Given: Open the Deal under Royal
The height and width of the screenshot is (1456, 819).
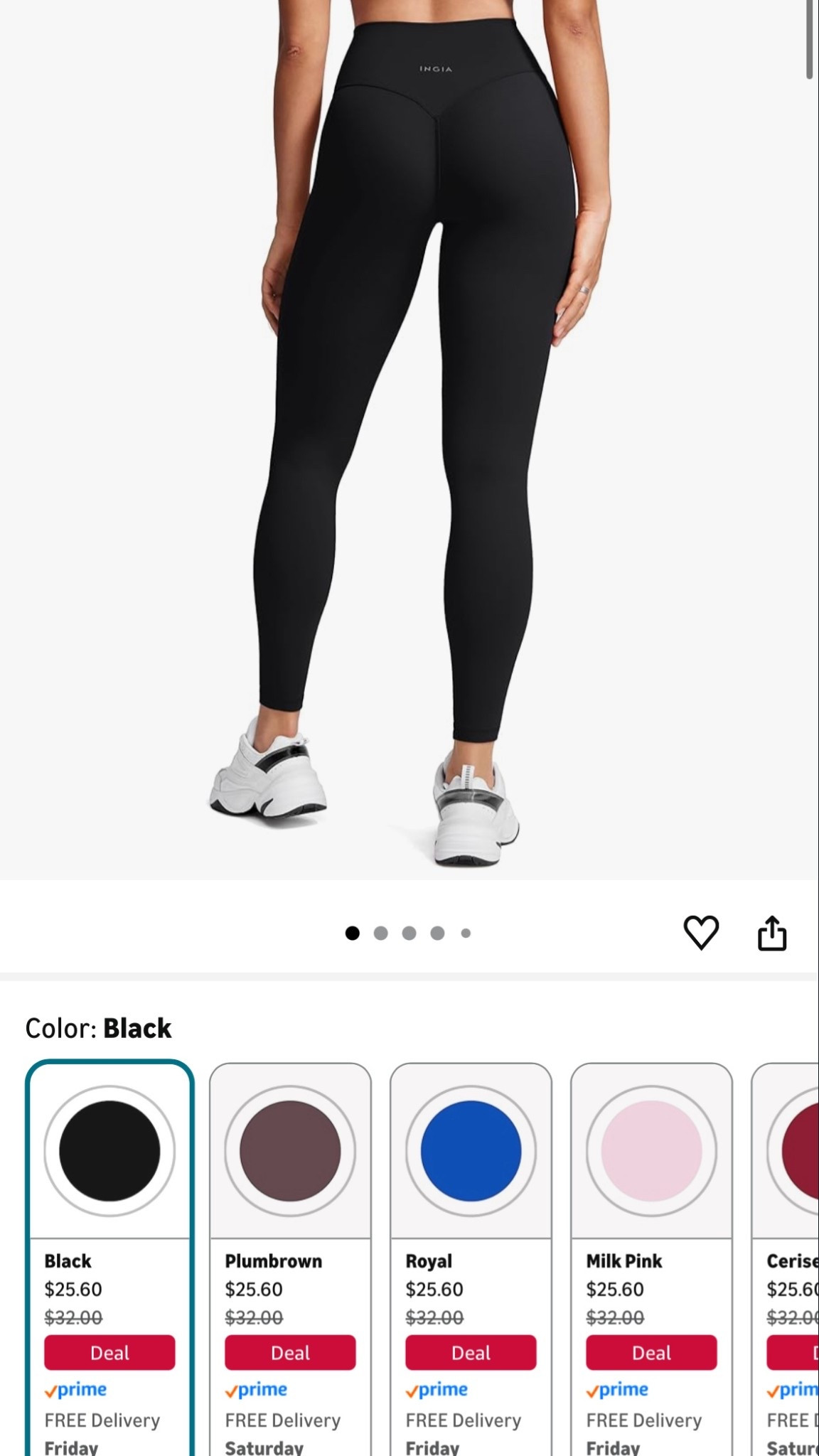Looking at the screenshot, I should [x=471, y=1353].
